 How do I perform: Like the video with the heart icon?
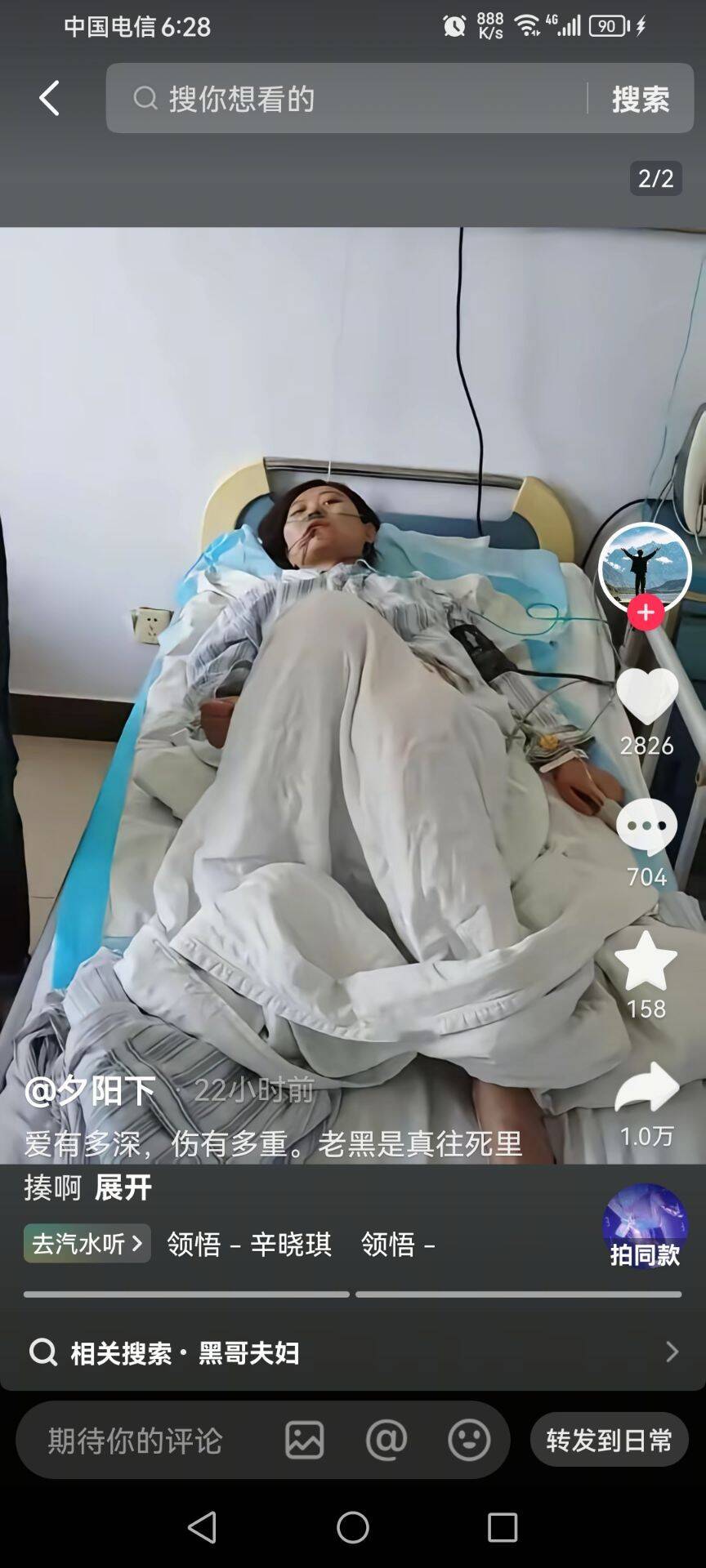click(646, 698)
